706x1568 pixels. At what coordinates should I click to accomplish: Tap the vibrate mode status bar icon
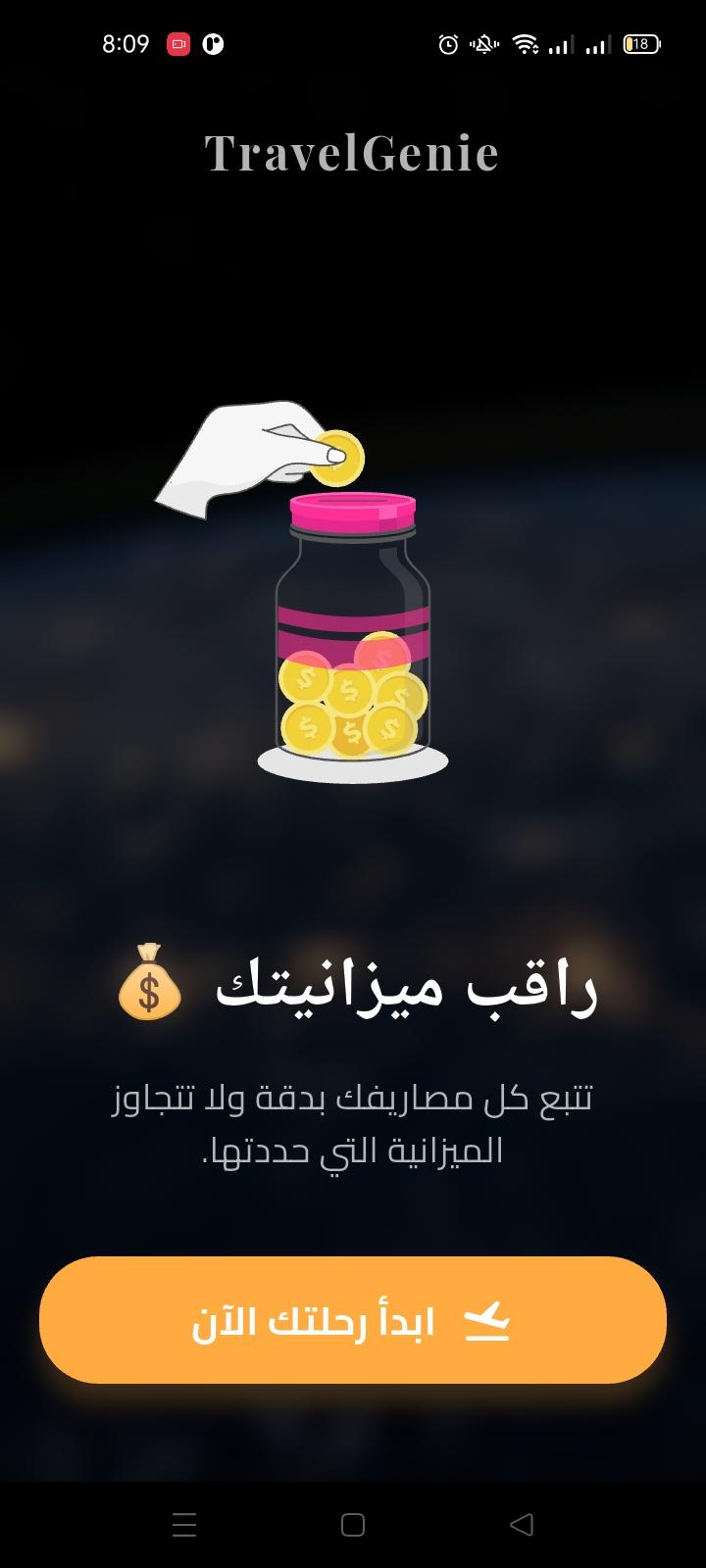point(483,44)
